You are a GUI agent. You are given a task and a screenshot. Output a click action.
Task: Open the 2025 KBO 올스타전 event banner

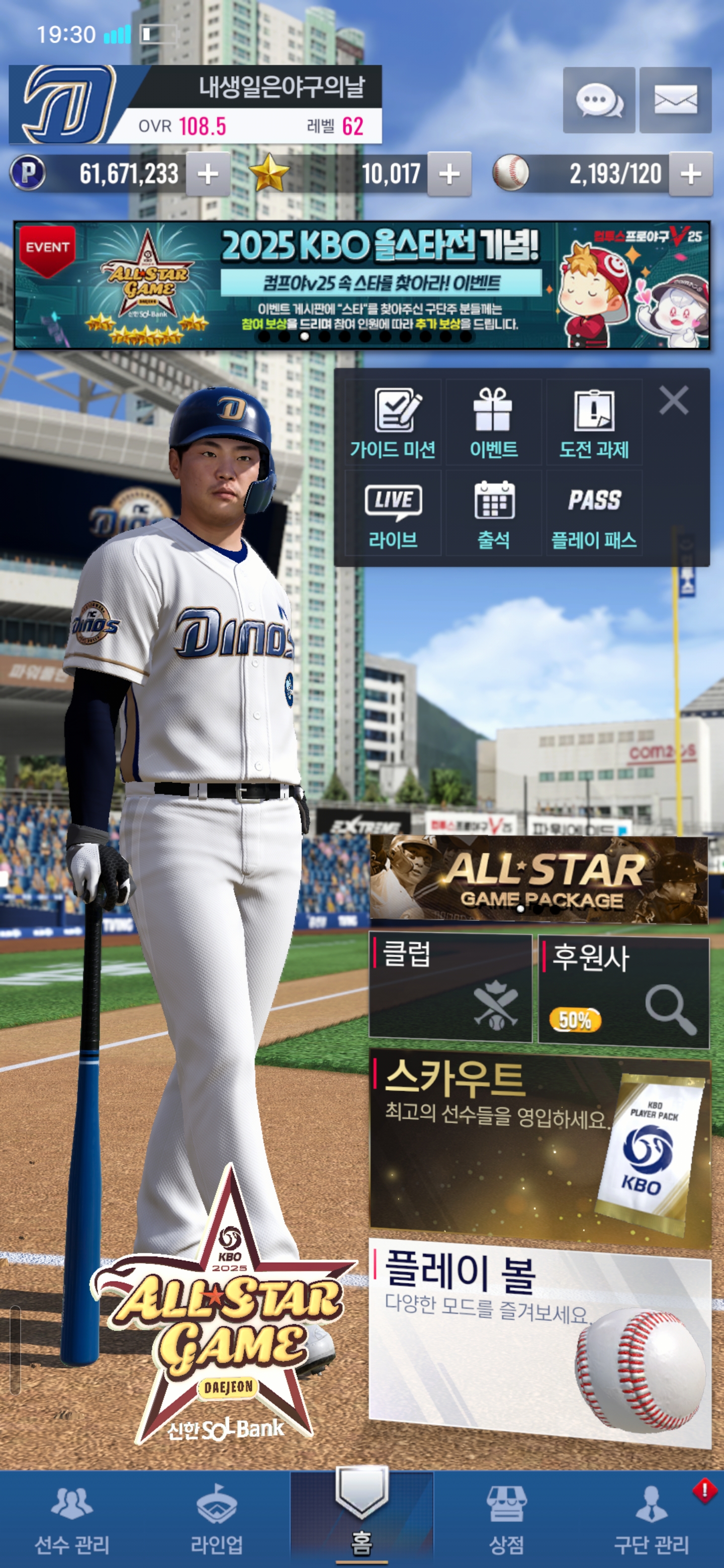pyautogui.click(x=361, y=285)
